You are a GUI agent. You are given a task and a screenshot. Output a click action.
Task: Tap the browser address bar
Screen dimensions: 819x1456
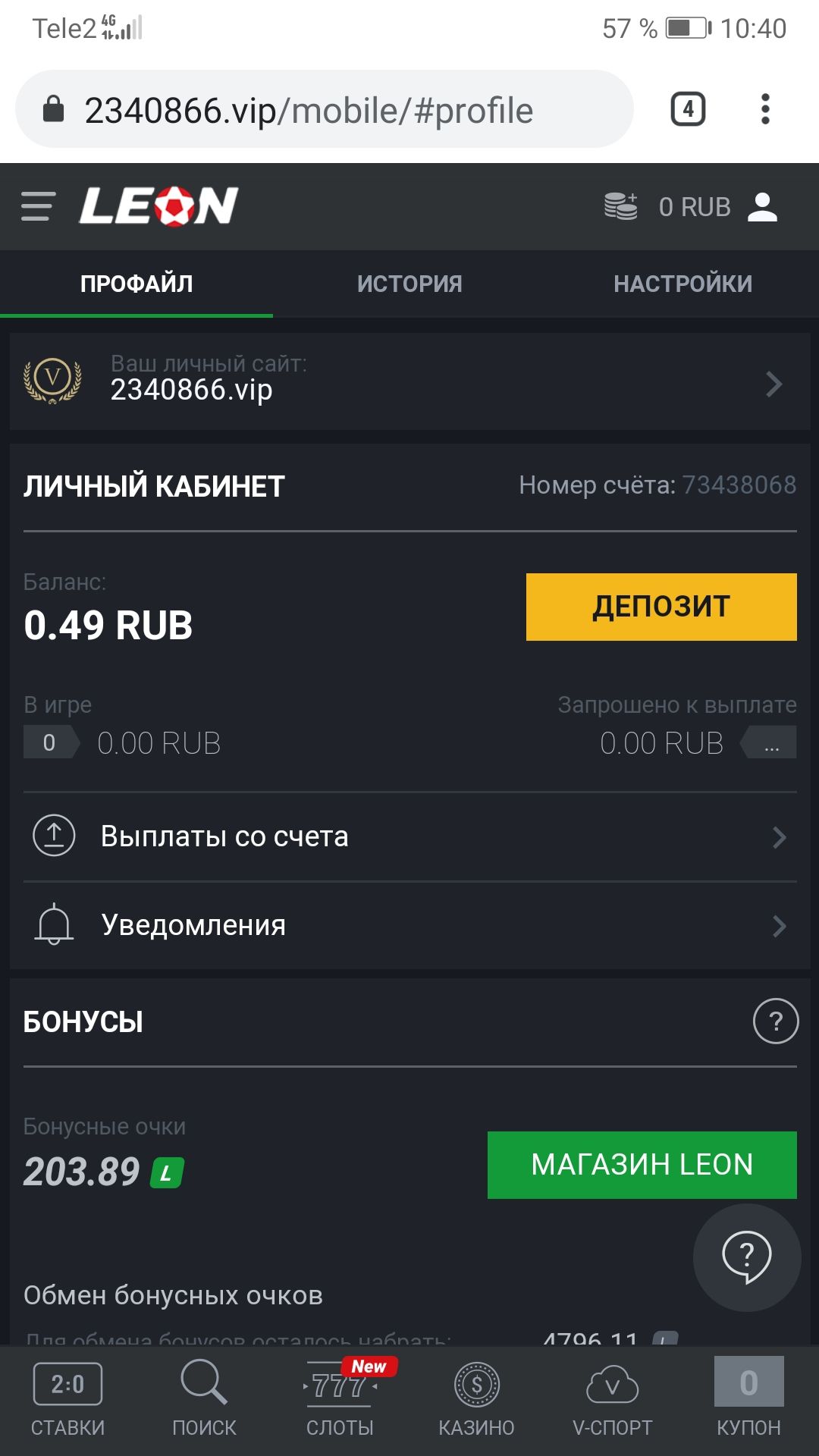coord(325,109)
